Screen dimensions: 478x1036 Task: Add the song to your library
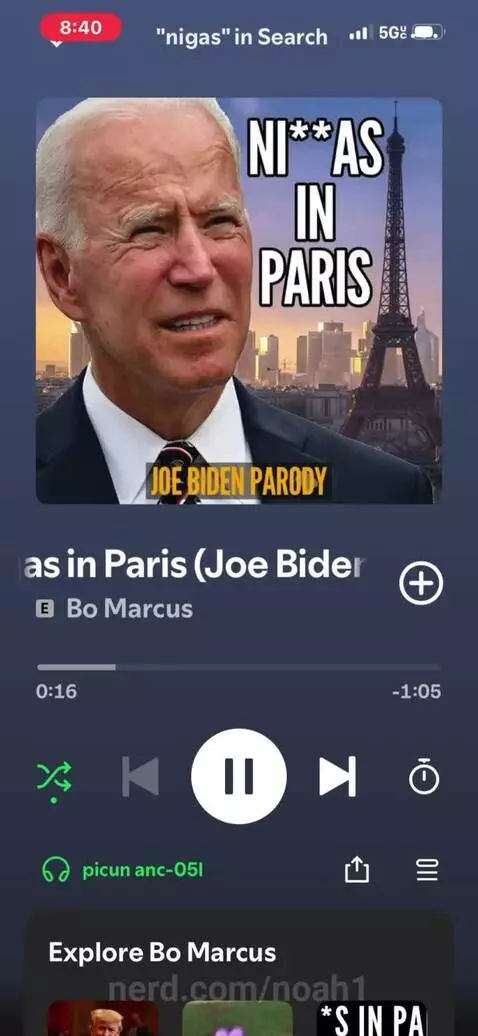pyautogui.click(x=421, y=584)
